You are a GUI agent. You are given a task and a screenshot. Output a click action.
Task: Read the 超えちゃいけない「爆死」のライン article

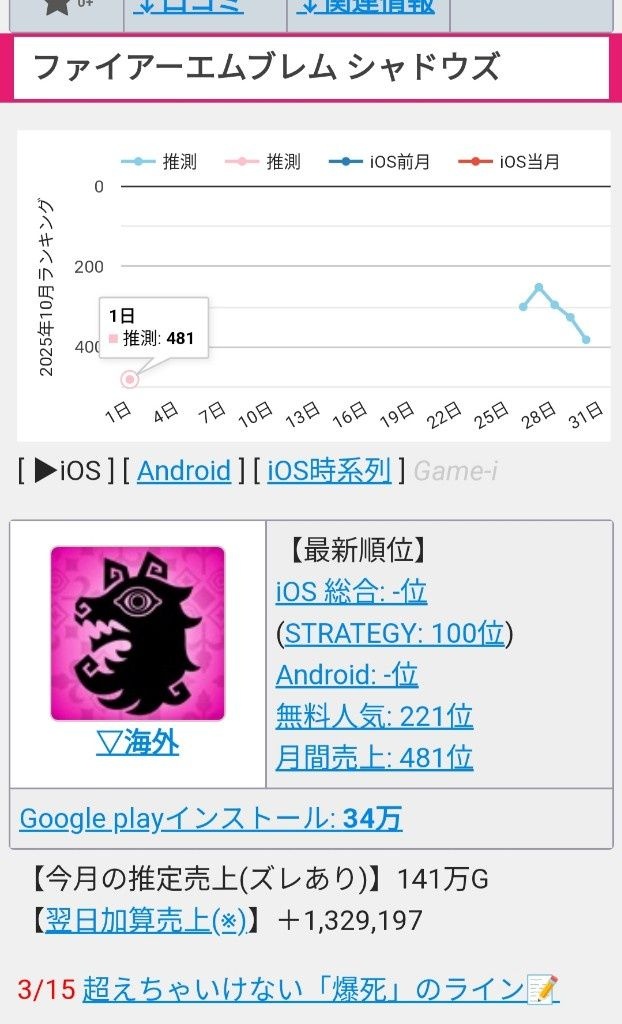coord(304,990)
